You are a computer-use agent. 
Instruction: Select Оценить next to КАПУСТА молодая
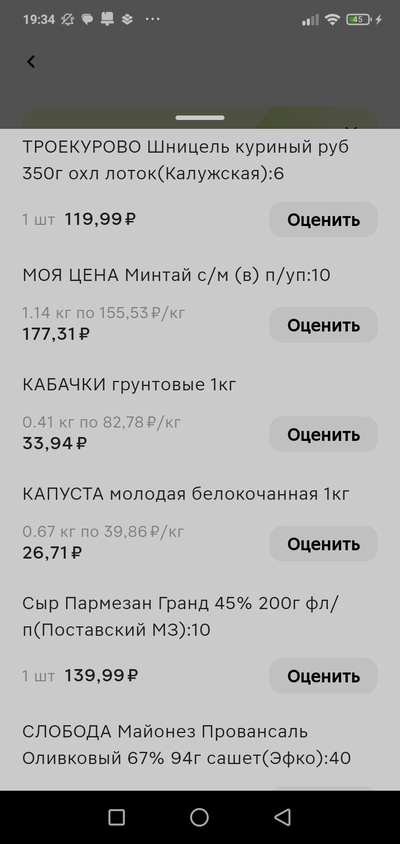[x=324, y=544]
